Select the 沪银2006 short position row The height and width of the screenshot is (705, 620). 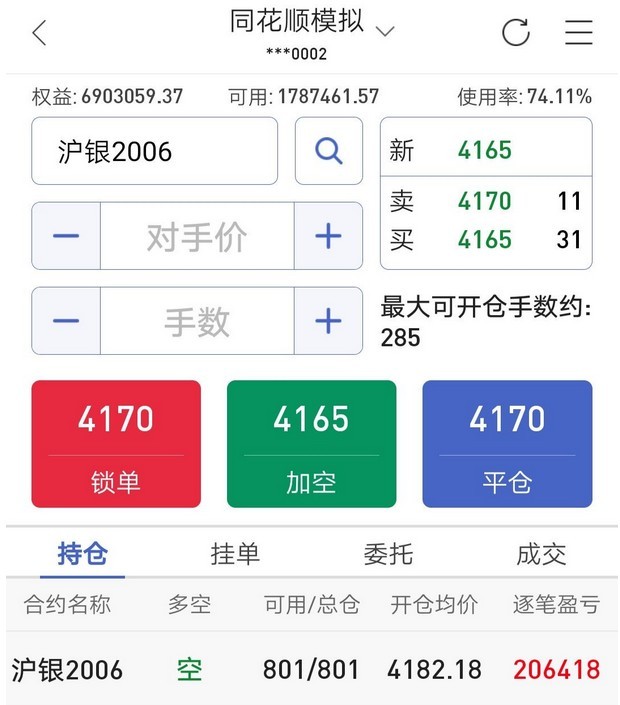pos(310,669)
